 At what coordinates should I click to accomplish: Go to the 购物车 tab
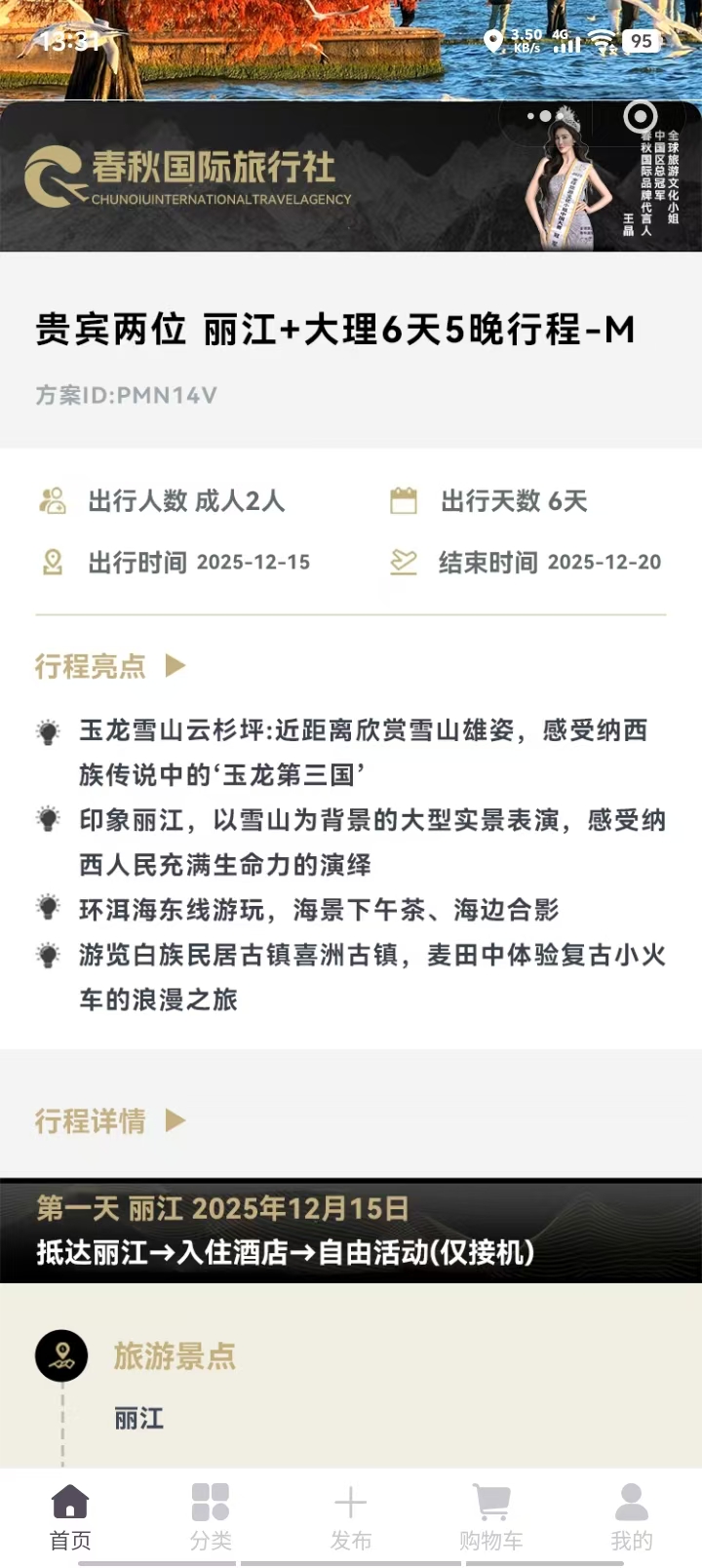491,1515
